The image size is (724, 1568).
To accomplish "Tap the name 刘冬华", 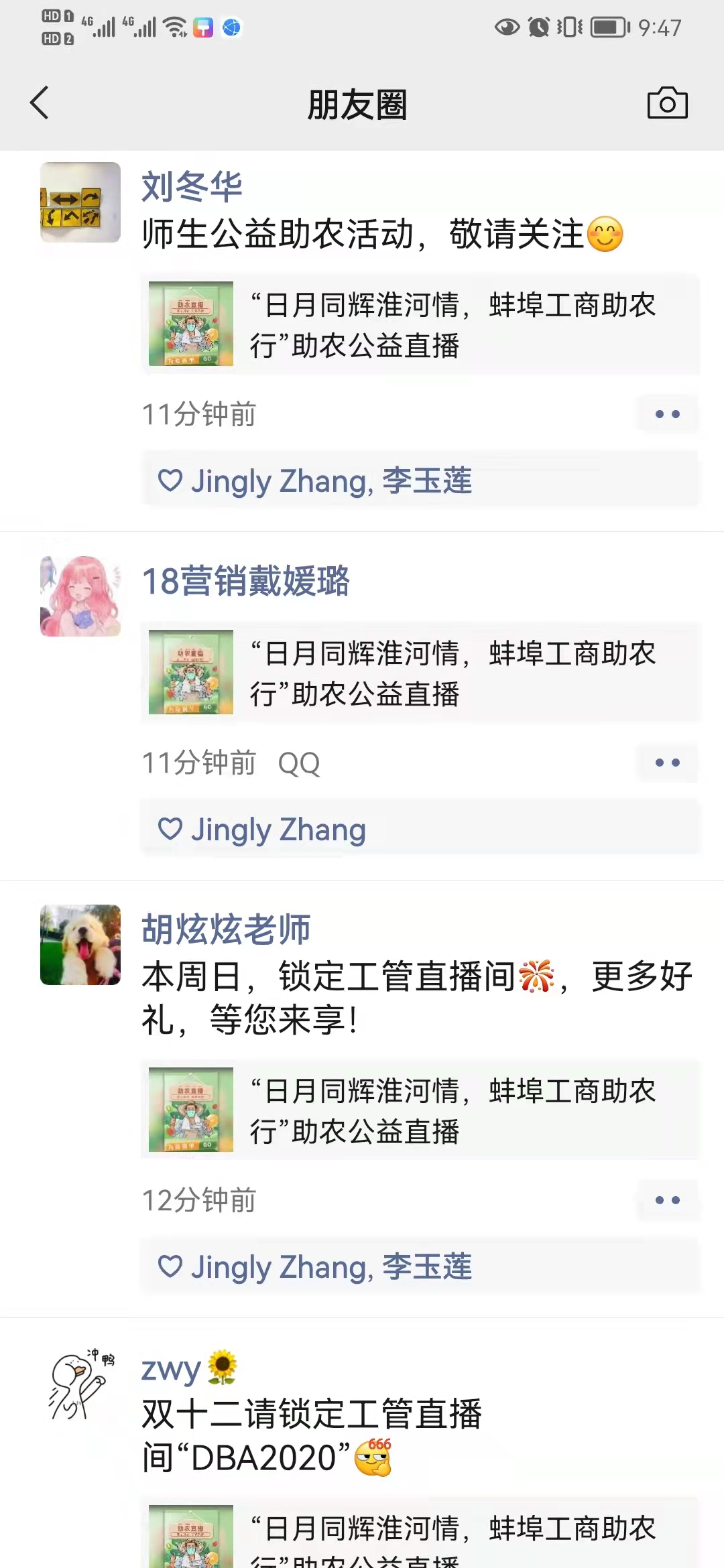I will point(192,186).
